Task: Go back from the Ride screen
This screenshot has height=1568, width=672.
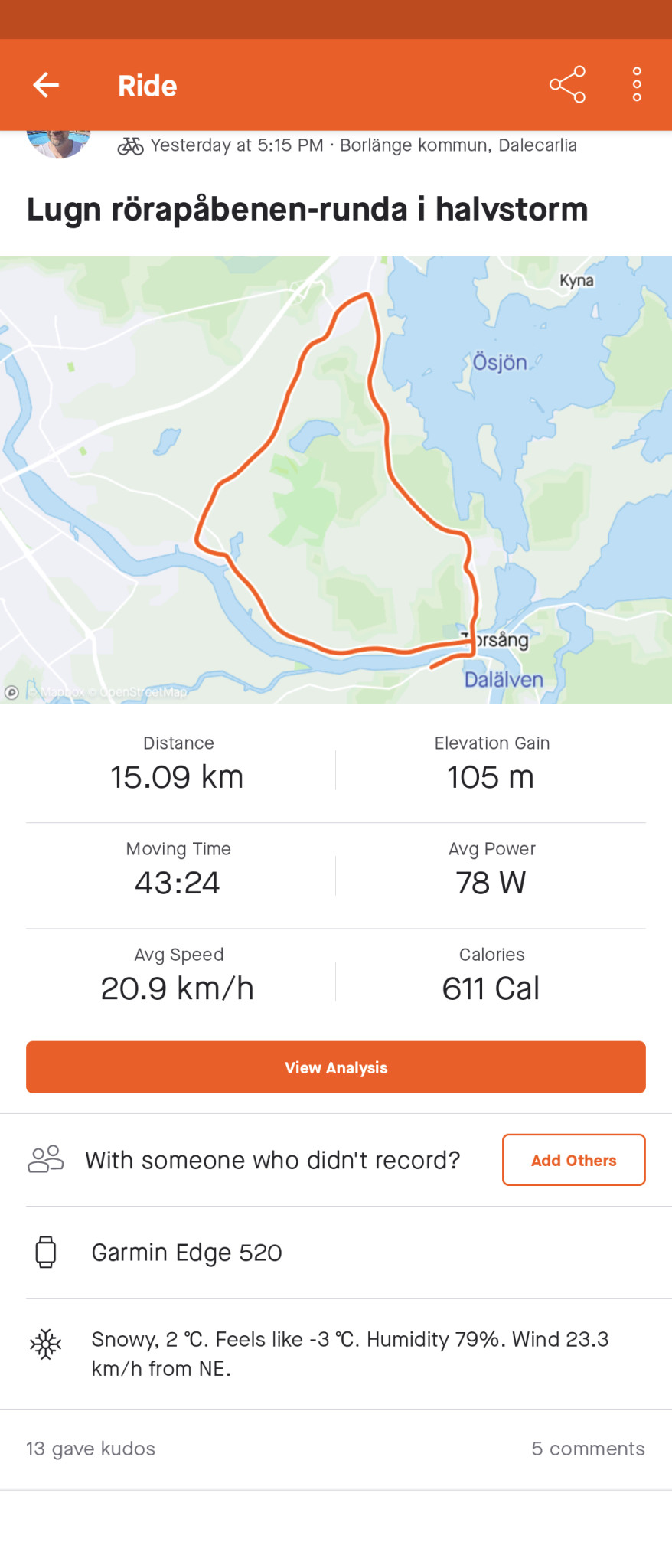Action: [46, 85]
